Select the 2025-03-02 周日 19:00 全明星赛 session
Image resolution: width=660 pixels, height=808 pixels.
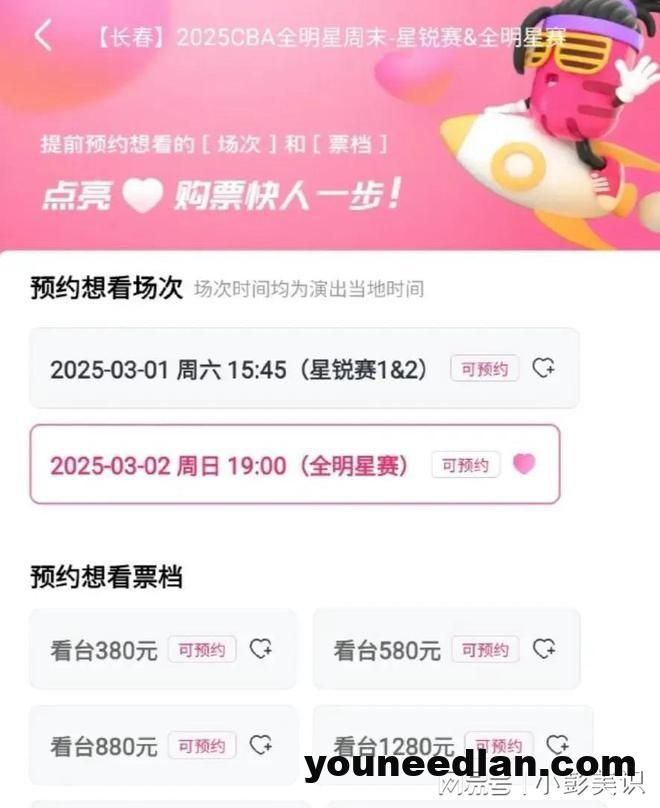point(229,465)
